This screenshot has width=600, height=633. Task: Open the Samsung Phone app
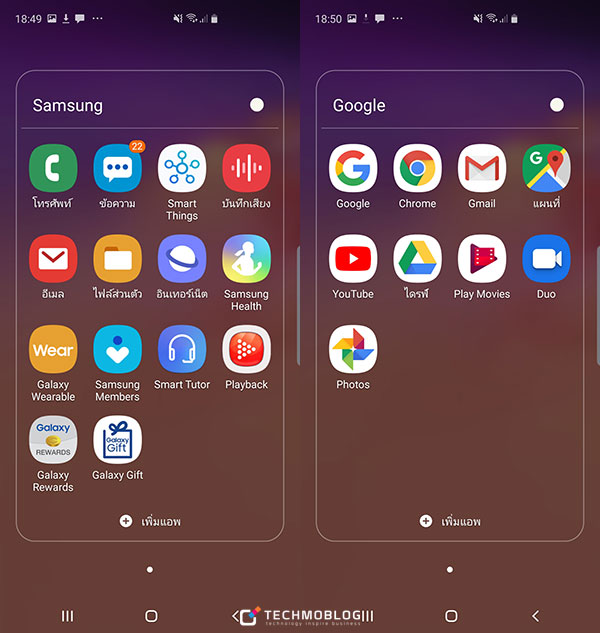[x=53, y=169]
